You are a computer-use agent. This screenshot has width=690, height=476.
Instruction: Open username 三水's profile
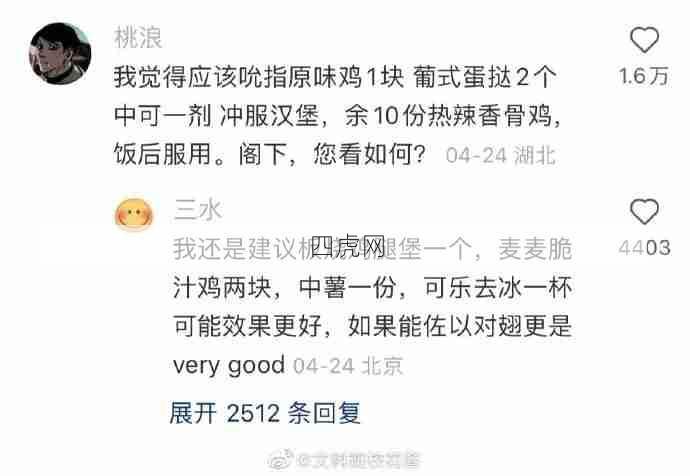[x=197, y=209]
